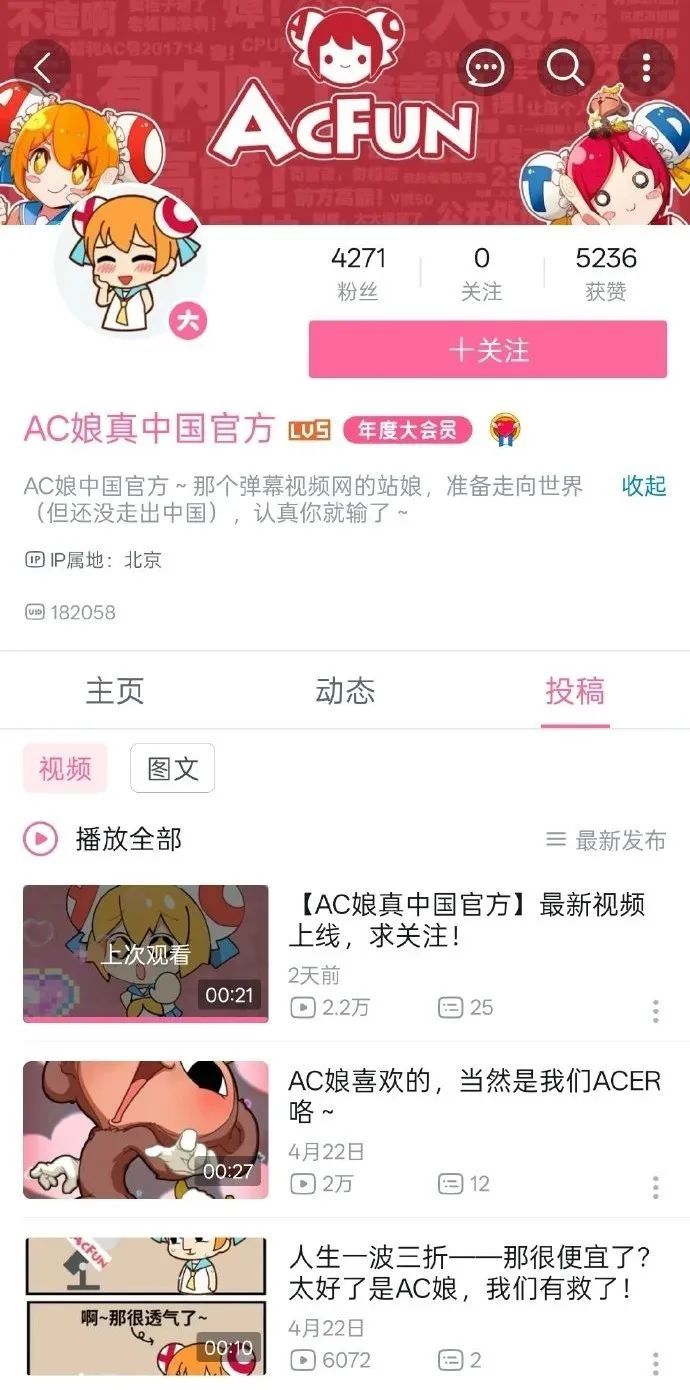Open the message bubble icon
This screenshot has height=1390, width=690.
pos(486,68)
